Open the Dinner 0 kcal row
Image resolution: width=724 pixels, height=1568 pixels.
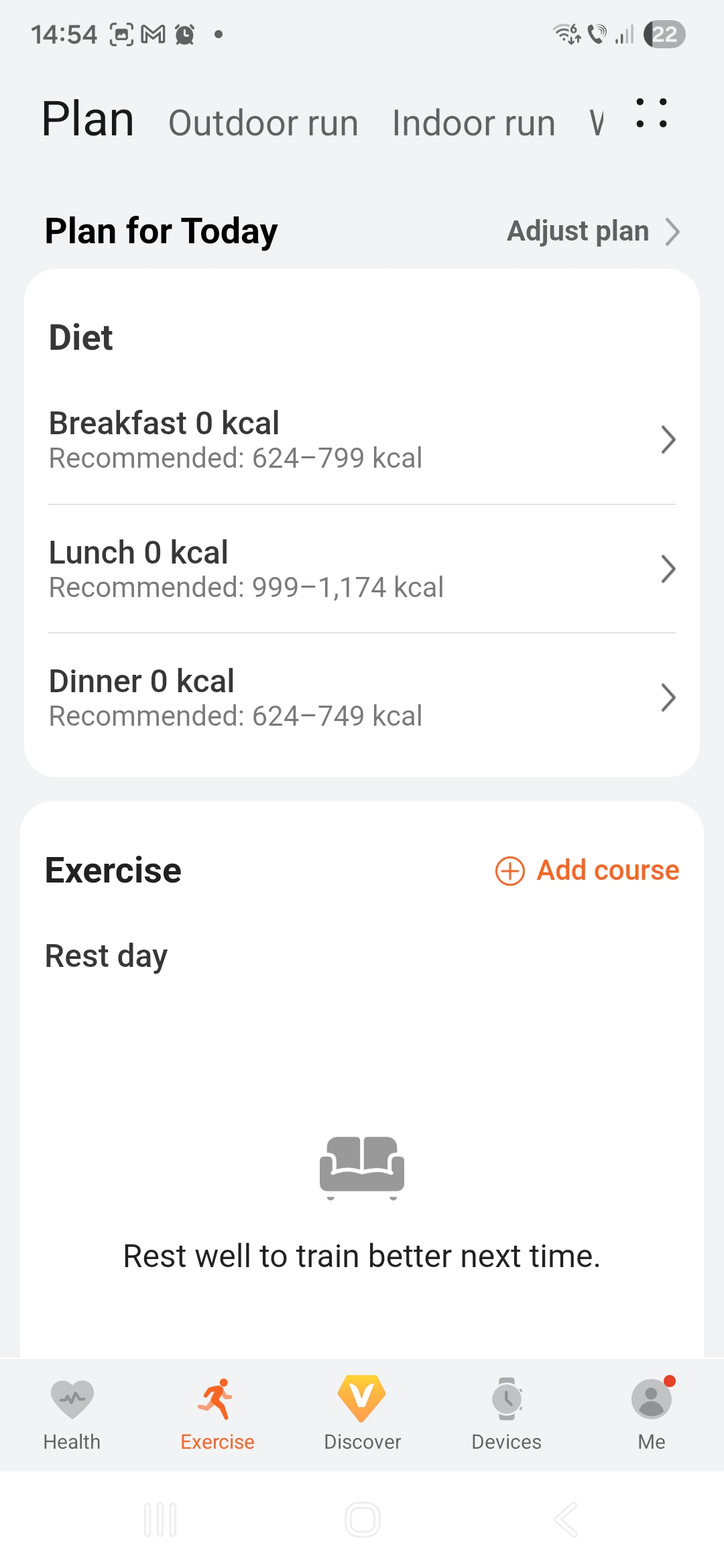[x=362, y=698]
